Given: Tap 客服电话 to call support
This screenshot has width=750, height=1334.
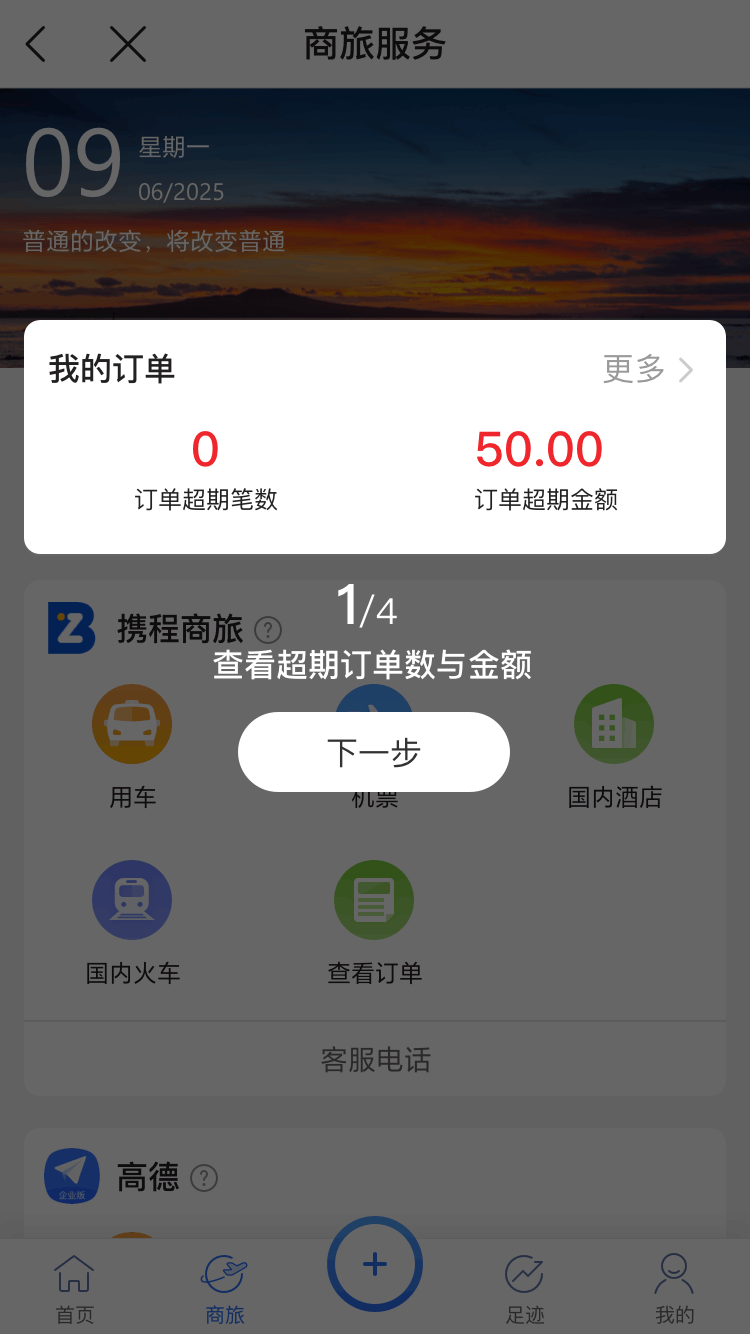Looking at the screenshot, I should coord(375,1060).
